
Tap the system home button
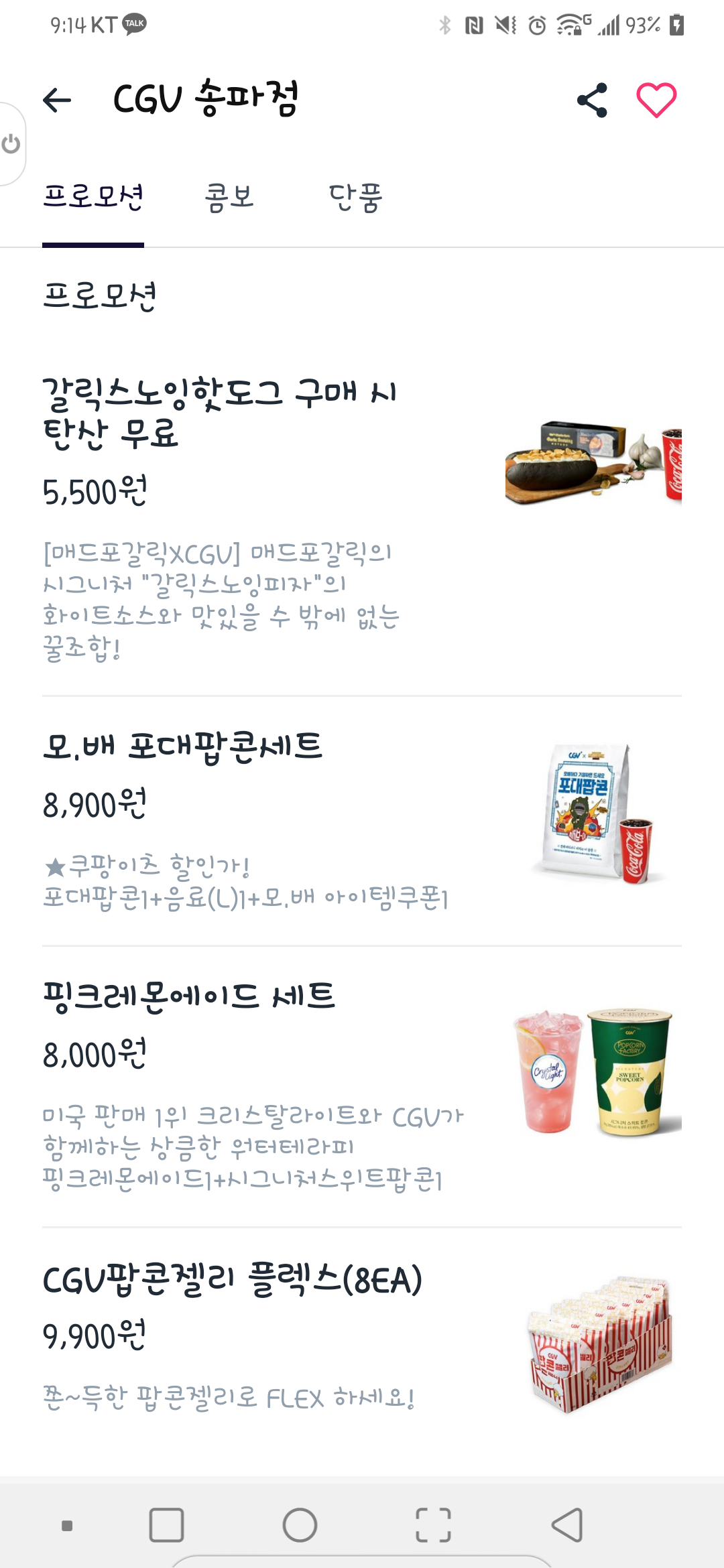300,1526
